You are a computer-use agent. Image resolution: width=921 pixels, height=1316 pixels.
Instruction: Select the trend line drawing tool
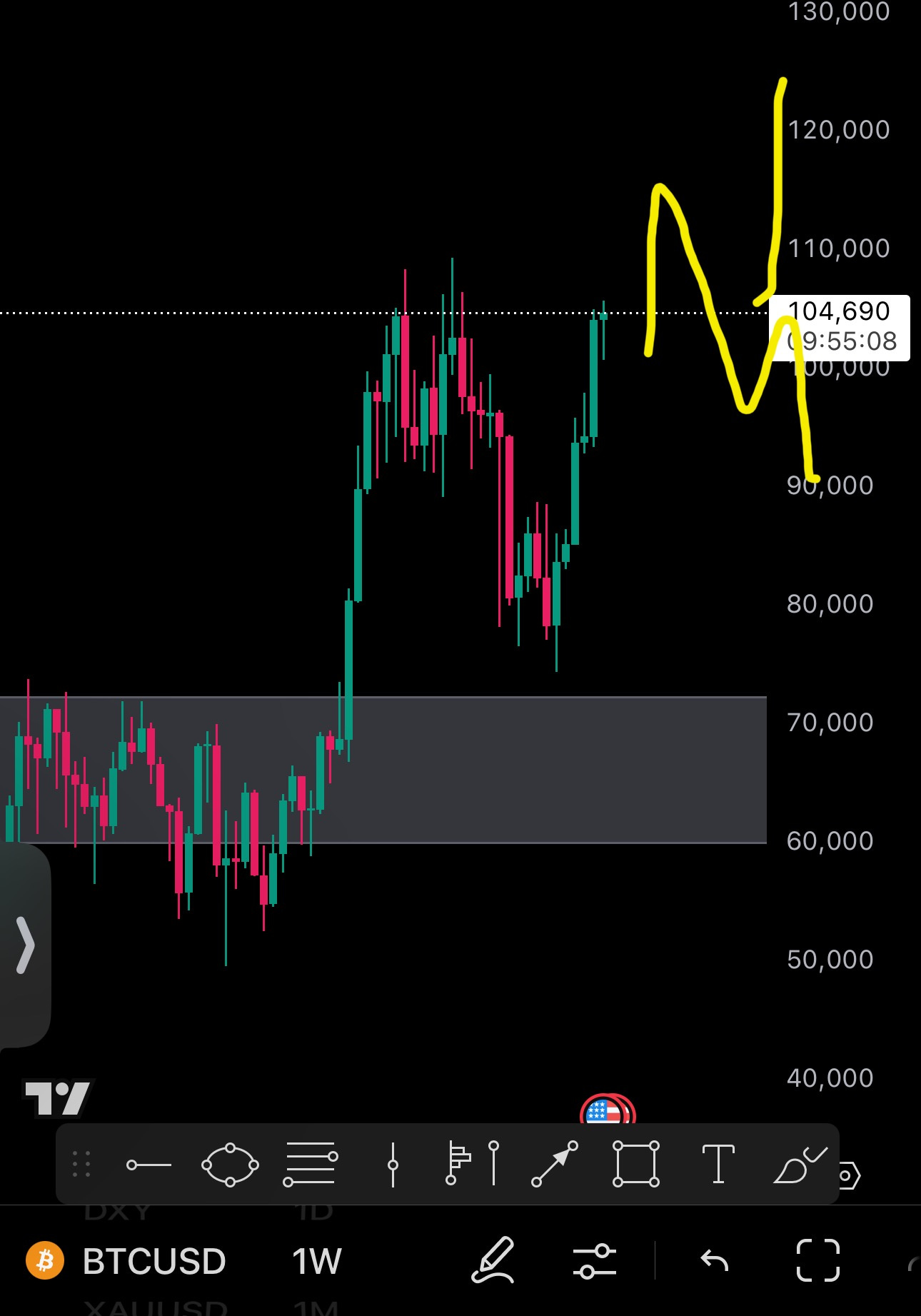tap(149, 1165)
